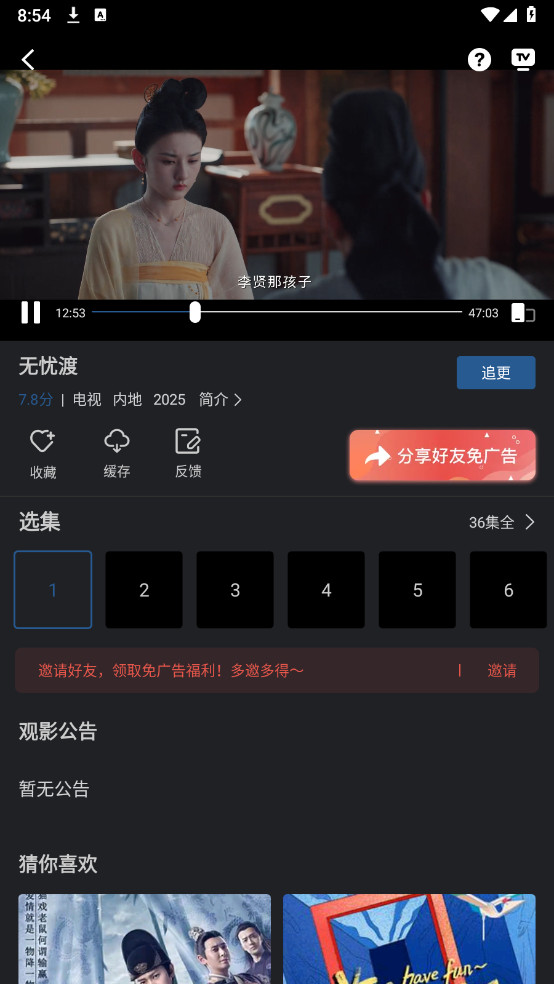554x984 pixels.
Task: Select episode 4
Action: tap(326, 590)
